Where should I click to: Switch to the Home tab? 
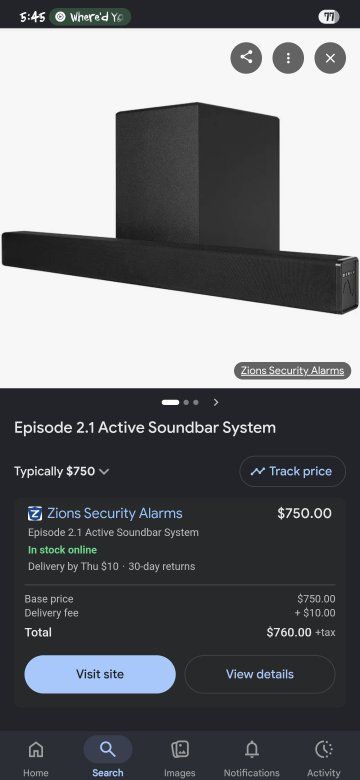click(36, 757)
